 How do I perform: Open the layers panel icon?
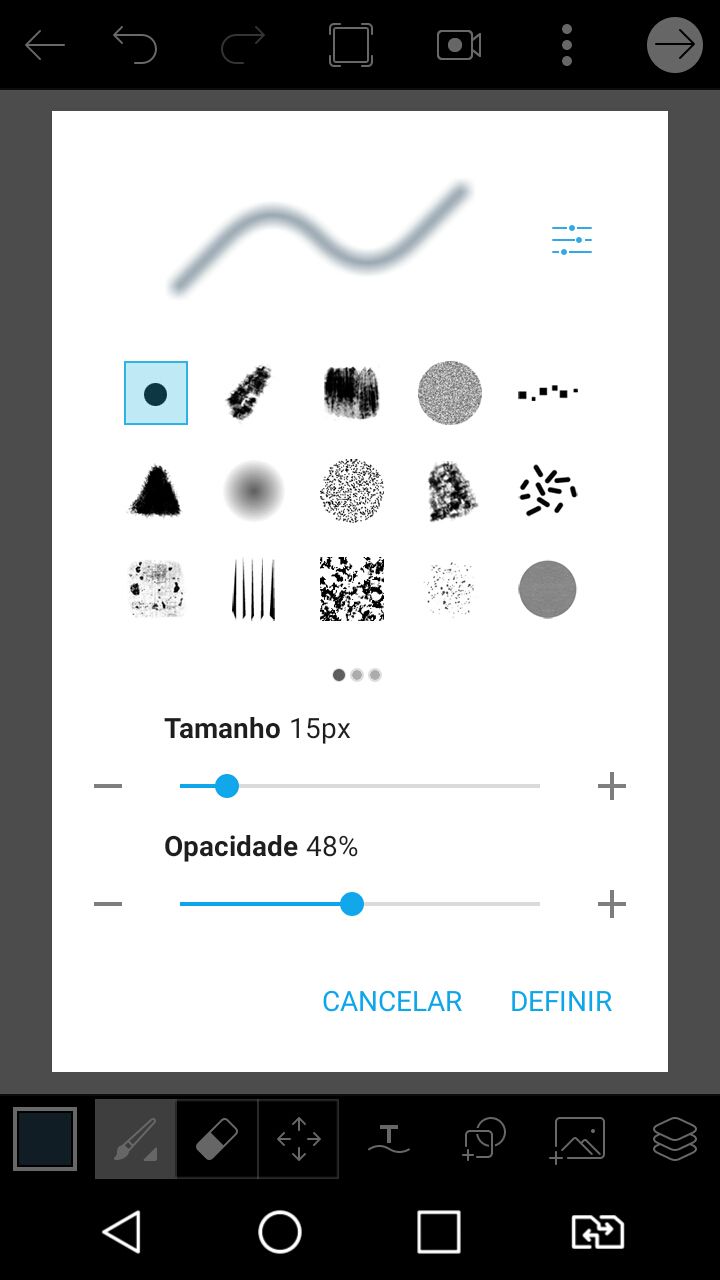(x=675, y=1139)
